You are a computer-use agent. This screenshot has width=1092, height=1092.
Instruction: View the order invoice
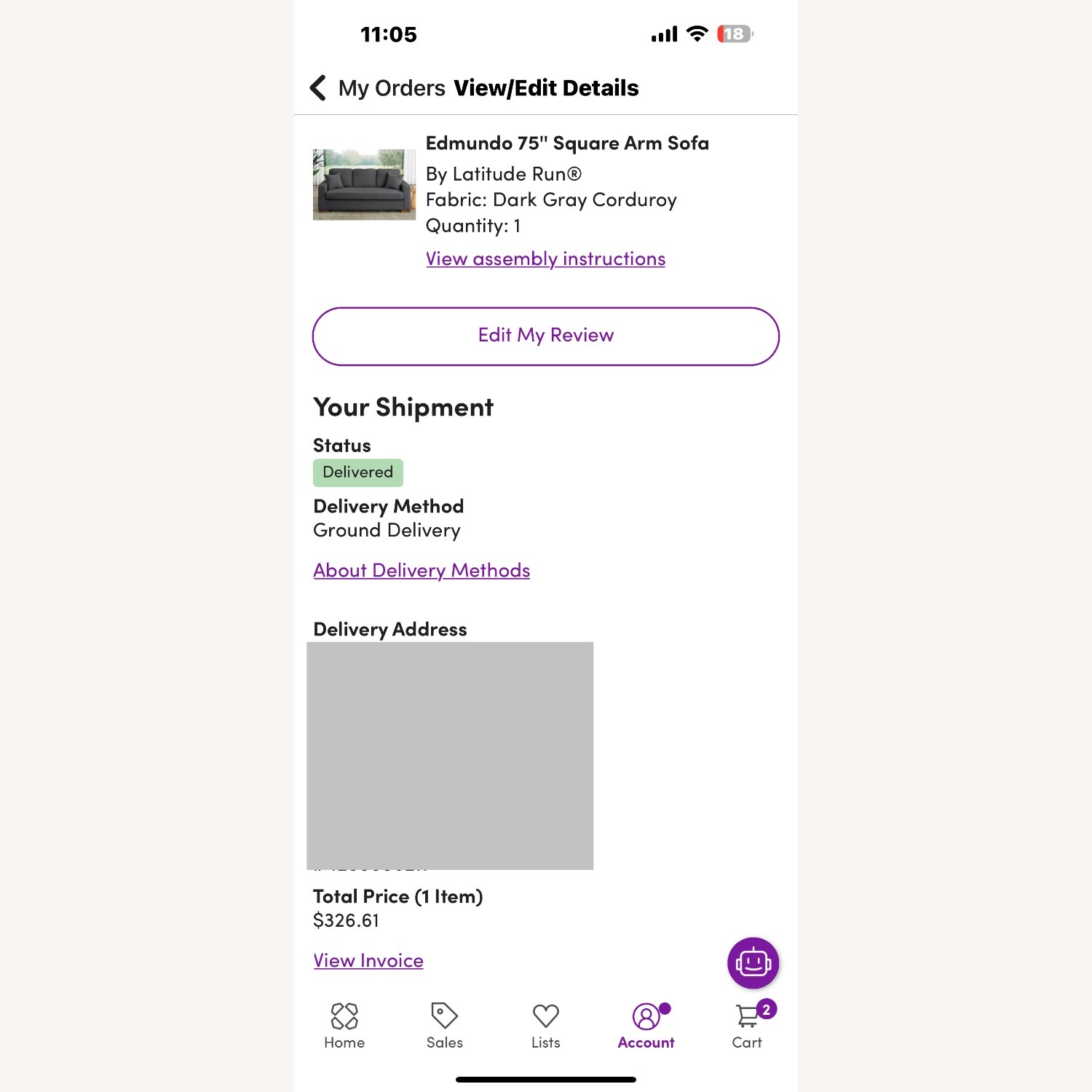point(368,961)
